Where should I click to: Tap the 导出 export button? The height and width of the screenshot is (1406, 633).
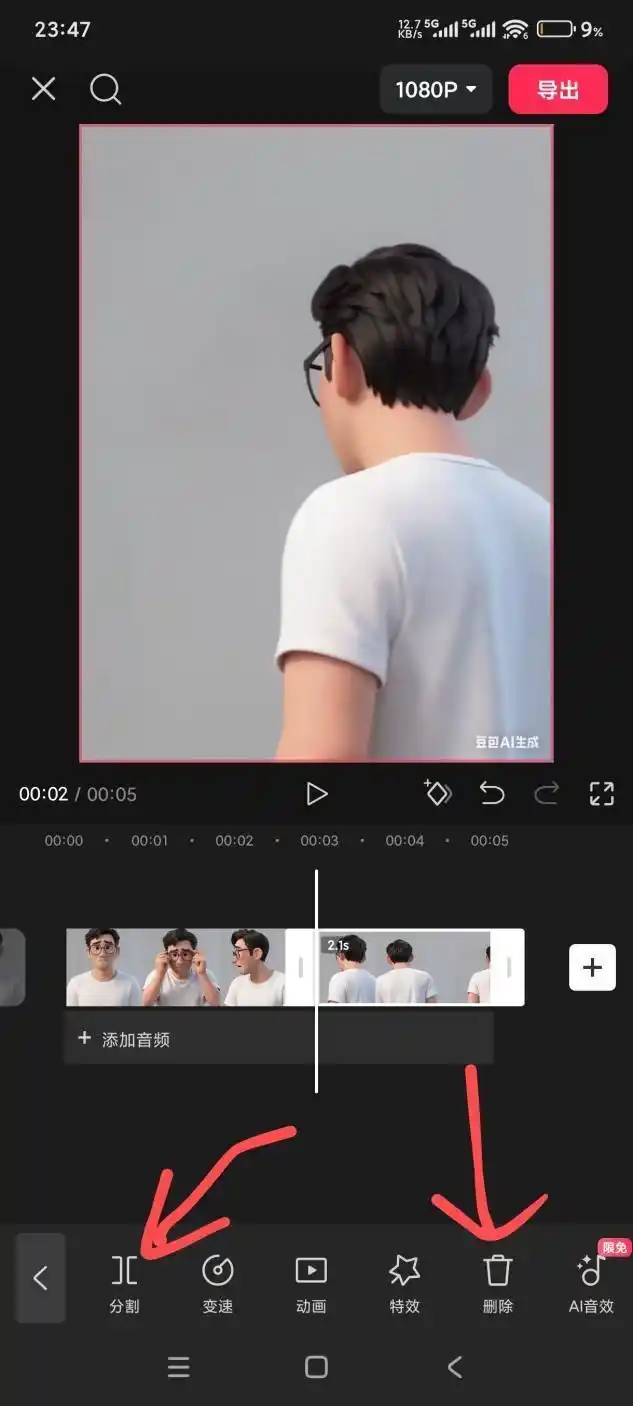[x=558, y=89]
